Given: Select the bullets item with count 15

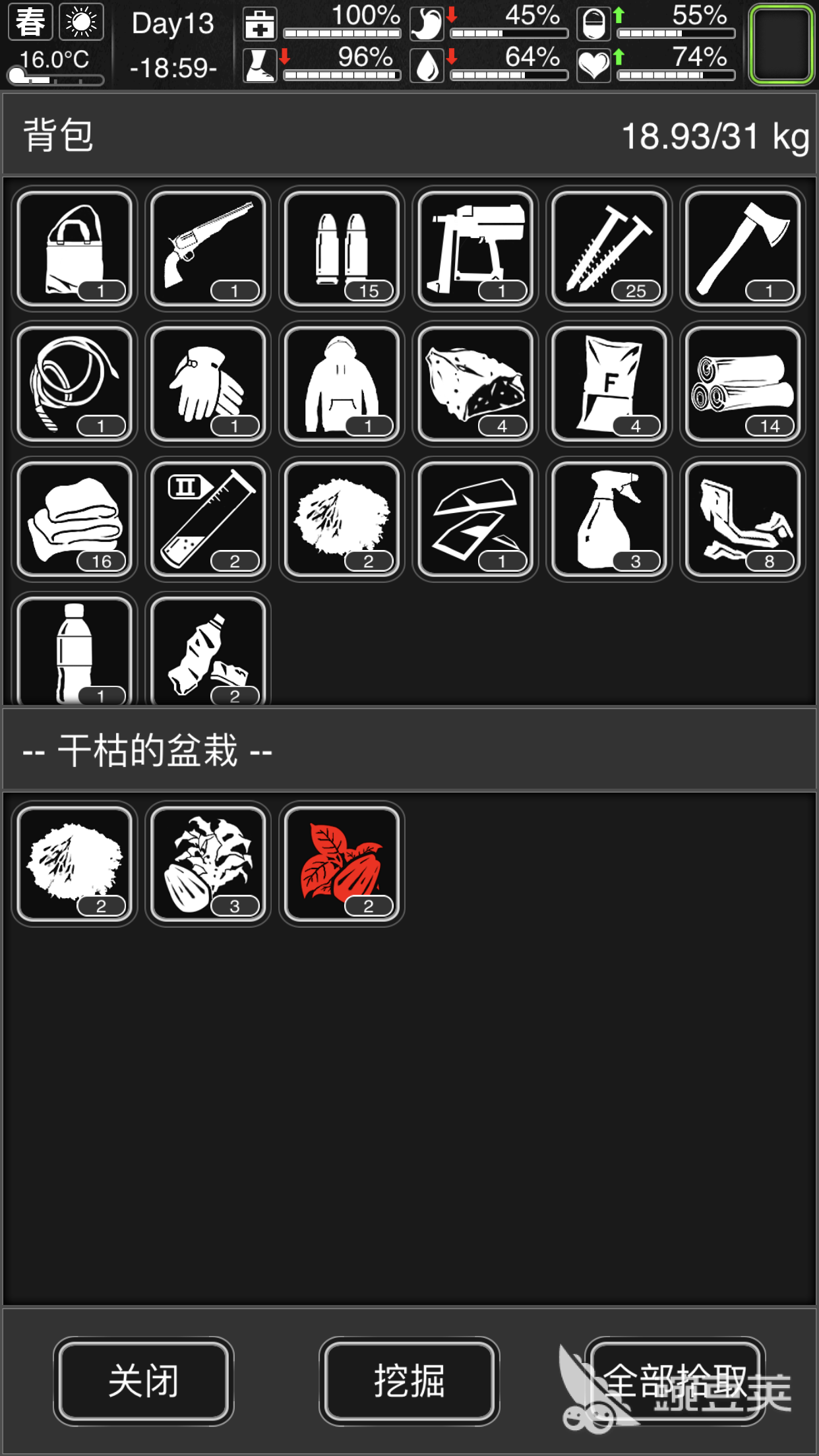Looking at the screenshot, I should [342, 249].
